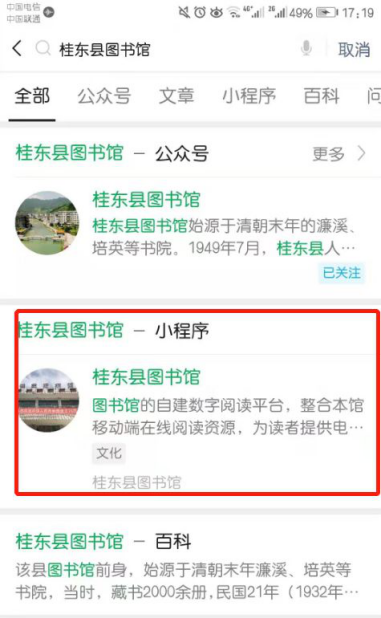View 更多 official account results
This screenshot has height=618, width=381.
[339, 154]
